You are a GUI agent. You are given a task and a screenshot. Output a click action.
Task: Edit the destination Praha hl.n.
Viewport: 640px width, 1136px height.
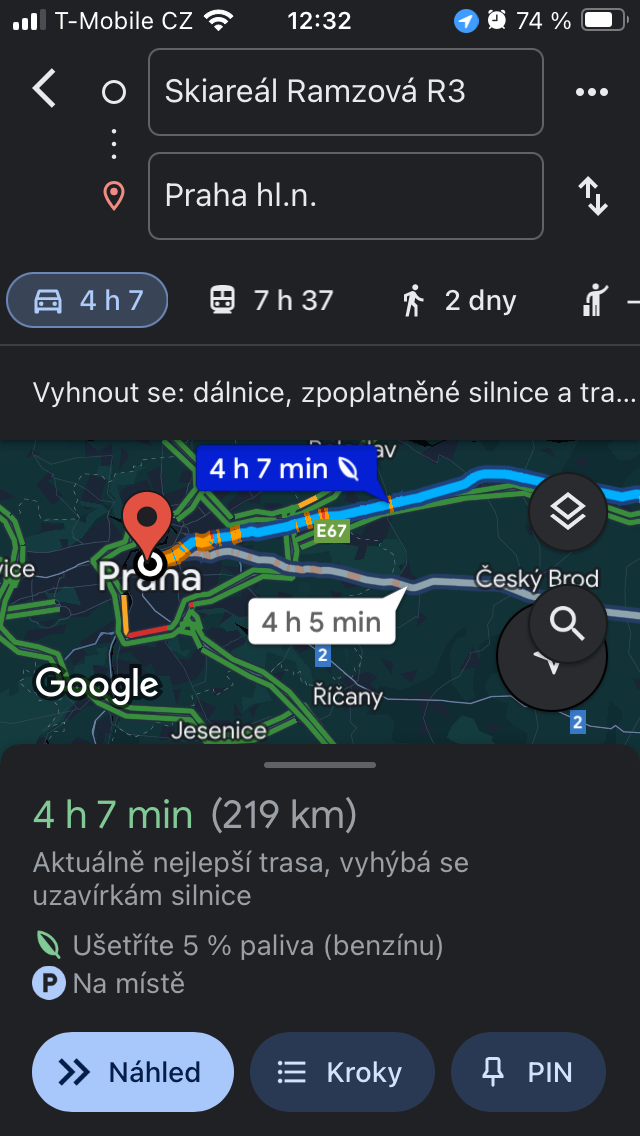coord(345,196)
